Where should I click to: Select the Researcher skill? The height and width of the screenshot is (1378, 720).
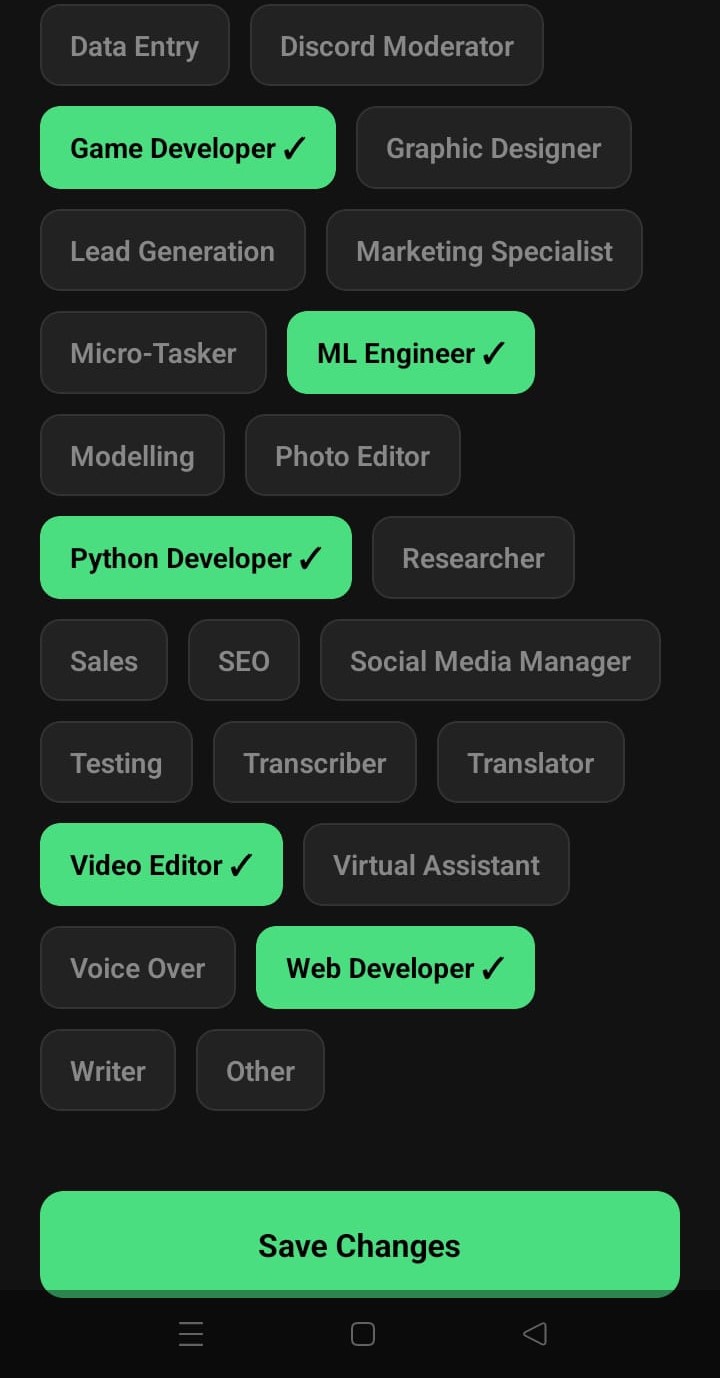pos(473,558)
